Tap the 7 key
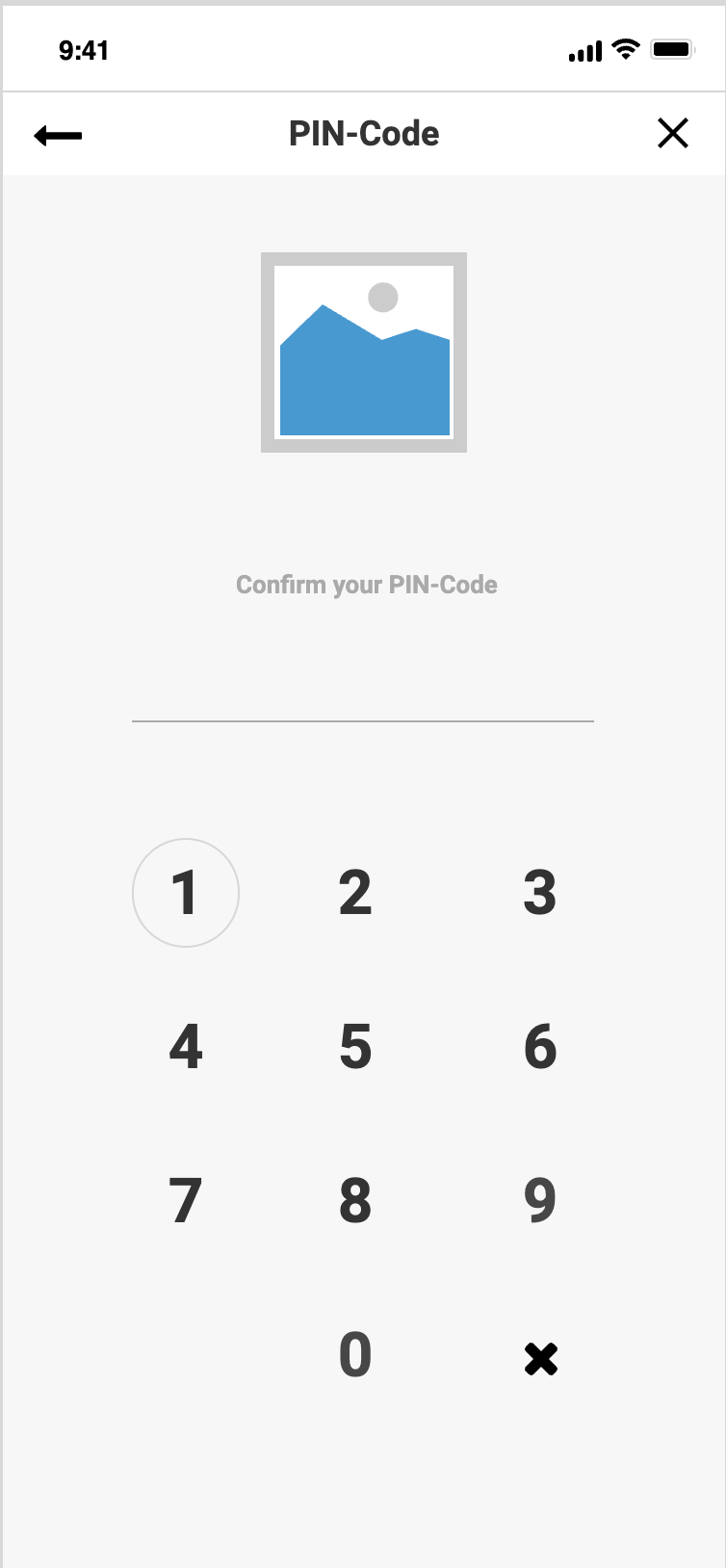Image resolution: width=726 pixels, height=1568 pixels. click(186, 1201)
